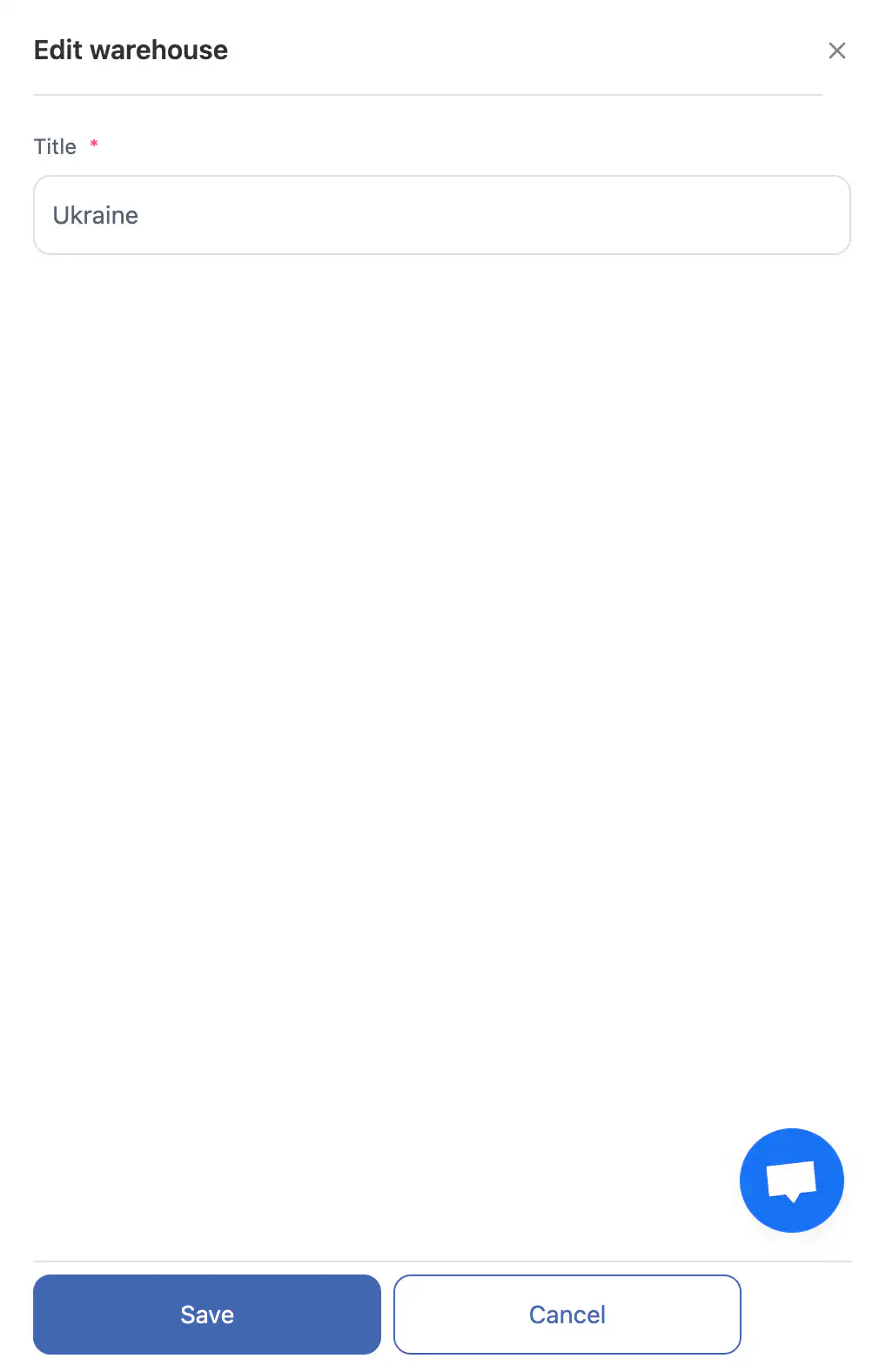Open the live chat bubble
879x1372 pixels.
791,1180
